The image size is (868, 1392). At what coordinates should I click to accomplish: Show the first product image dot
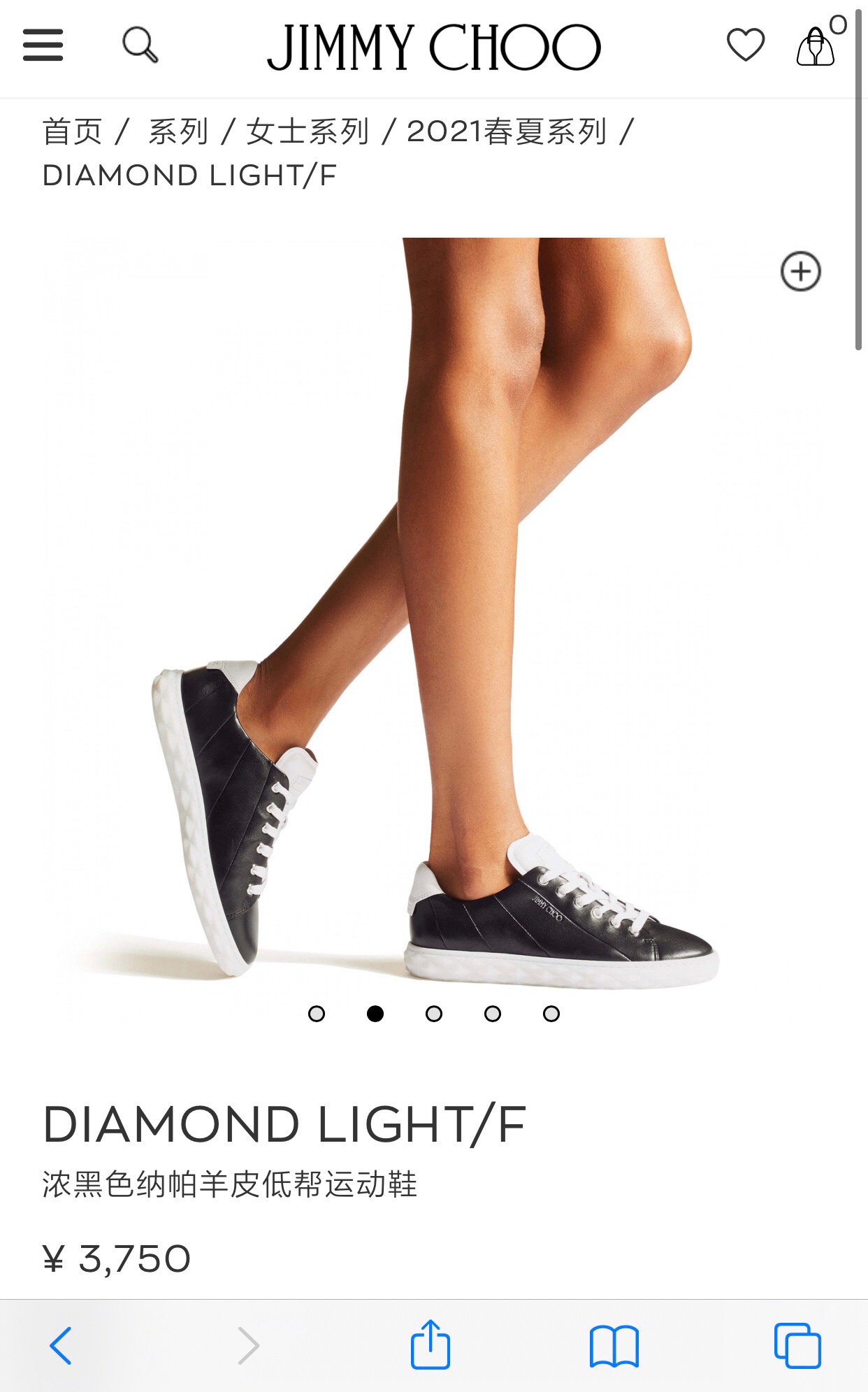[317, 1014]
